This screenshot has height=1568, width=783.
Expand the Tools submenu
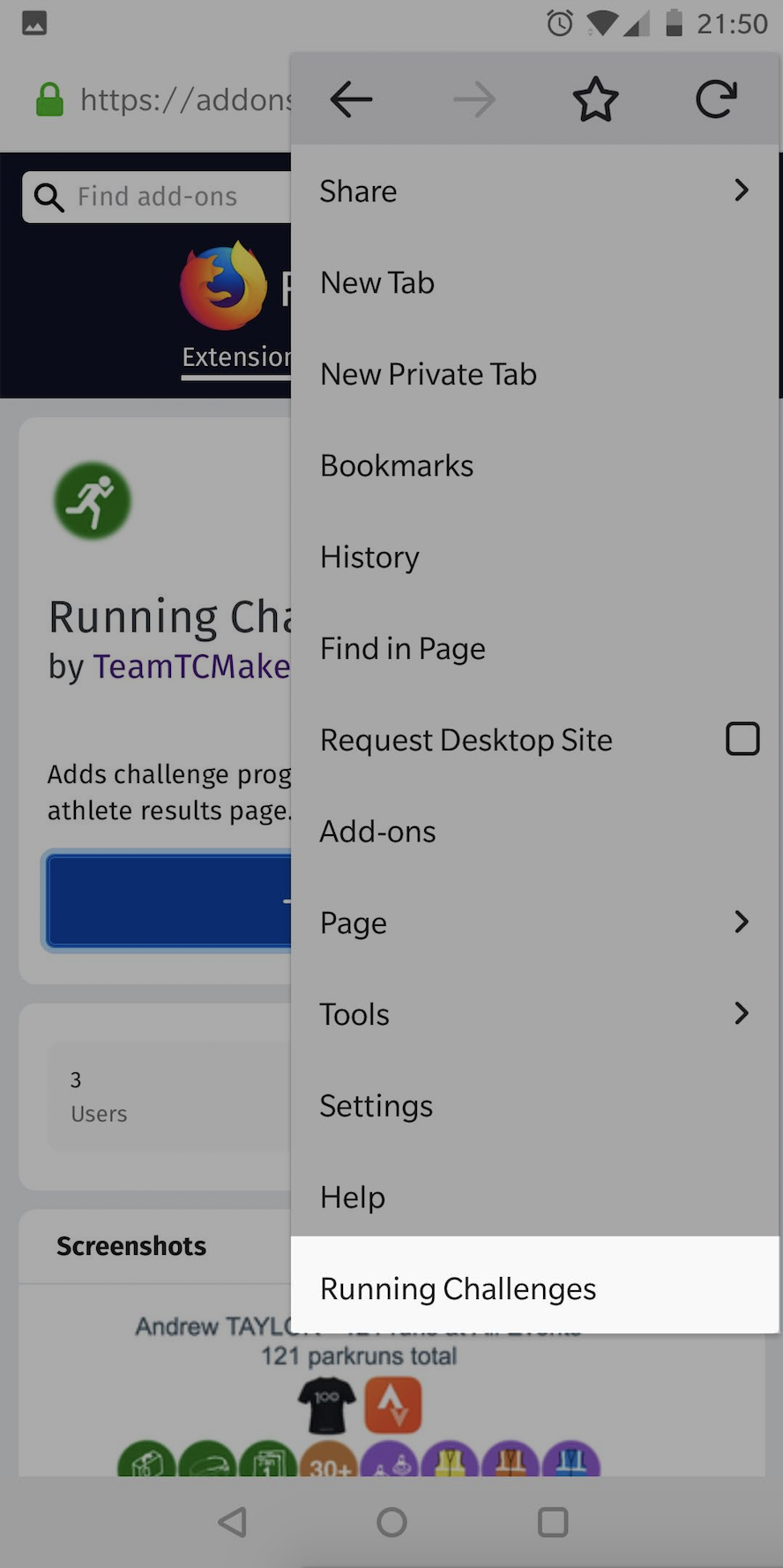pos(533,1014)
